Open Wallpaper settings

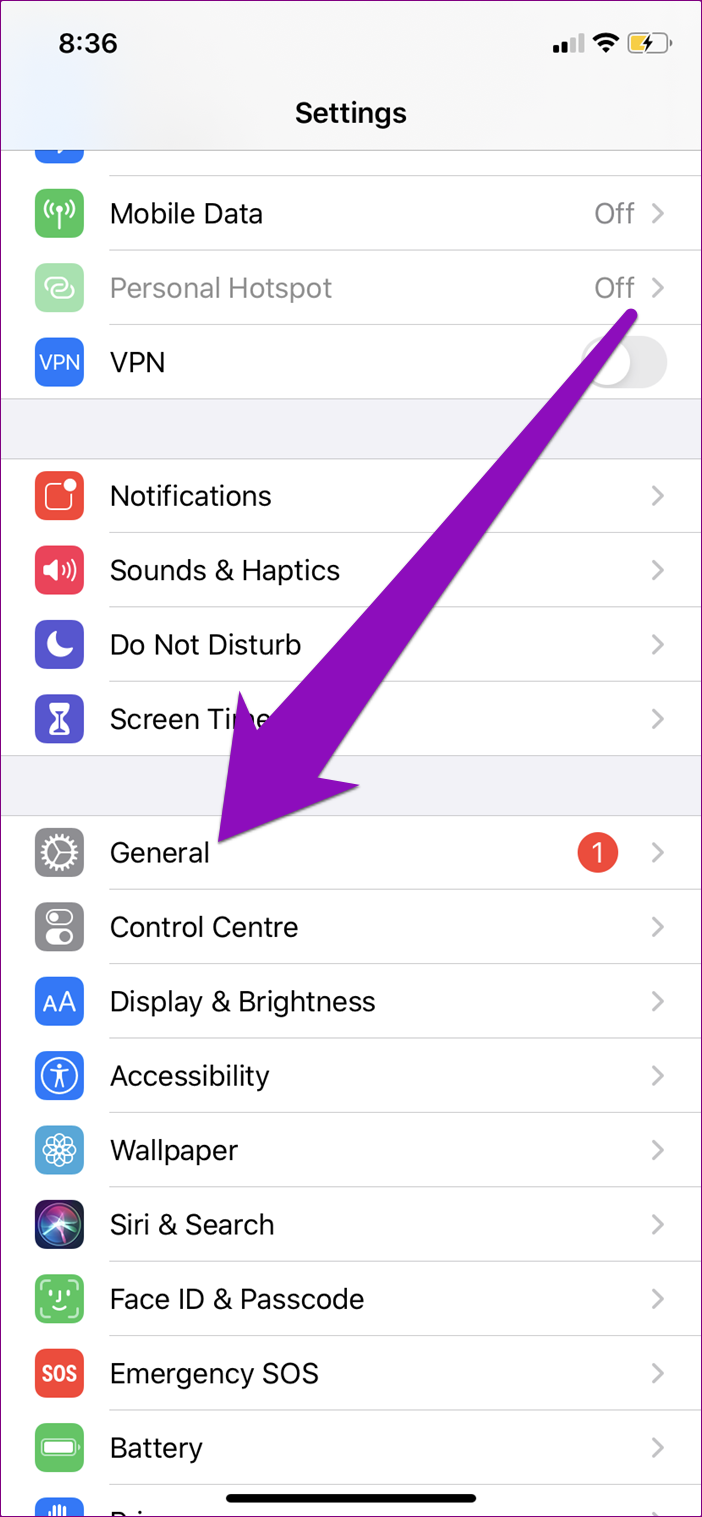pyautogui.click(x=351, y=1150)
